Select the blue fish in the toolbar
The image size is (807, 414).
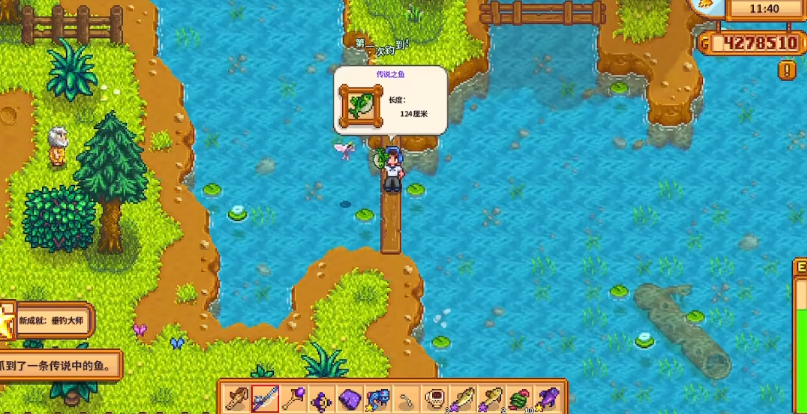(377, 399)
